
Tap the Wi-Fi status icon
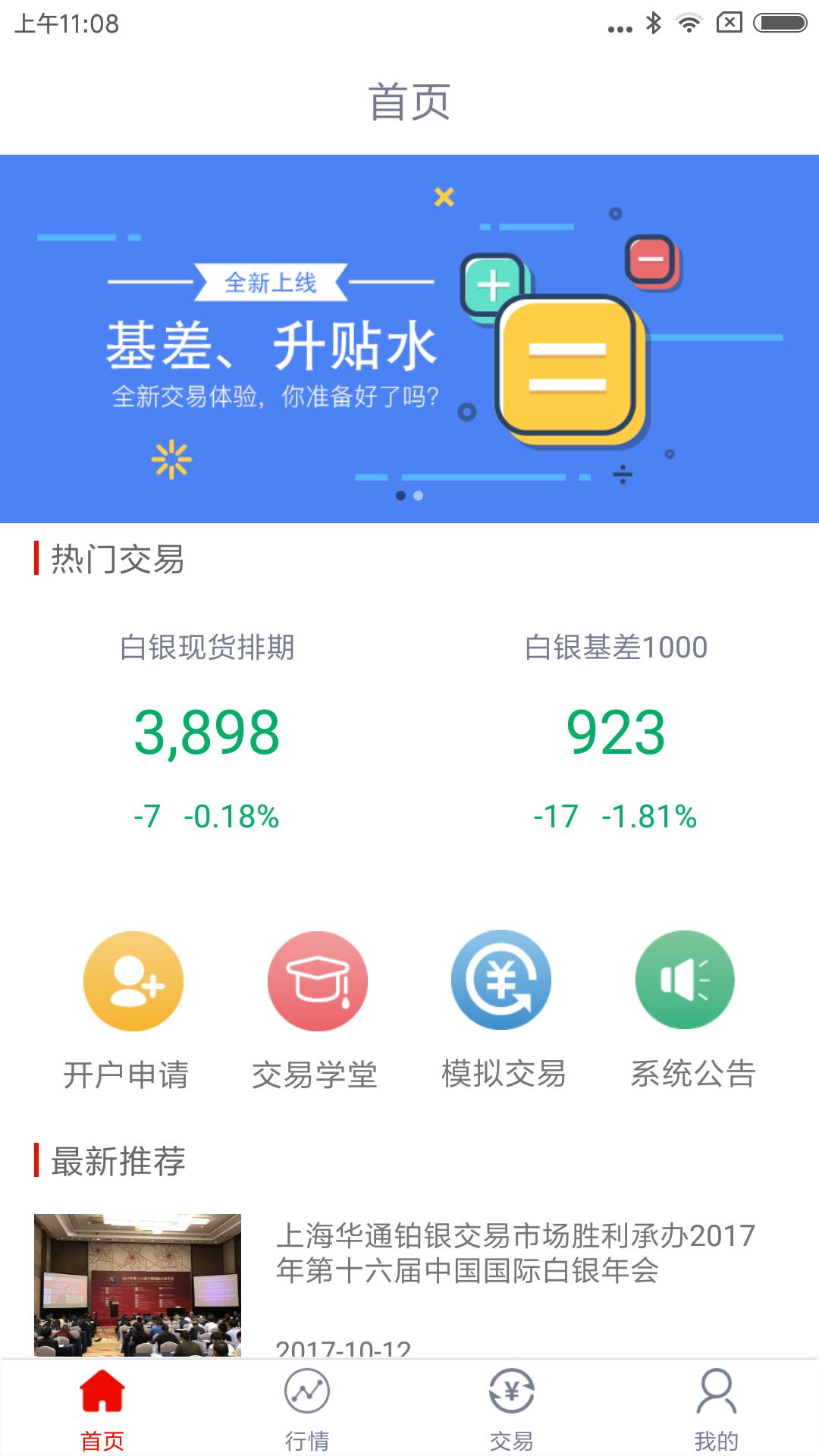[689, 23]
